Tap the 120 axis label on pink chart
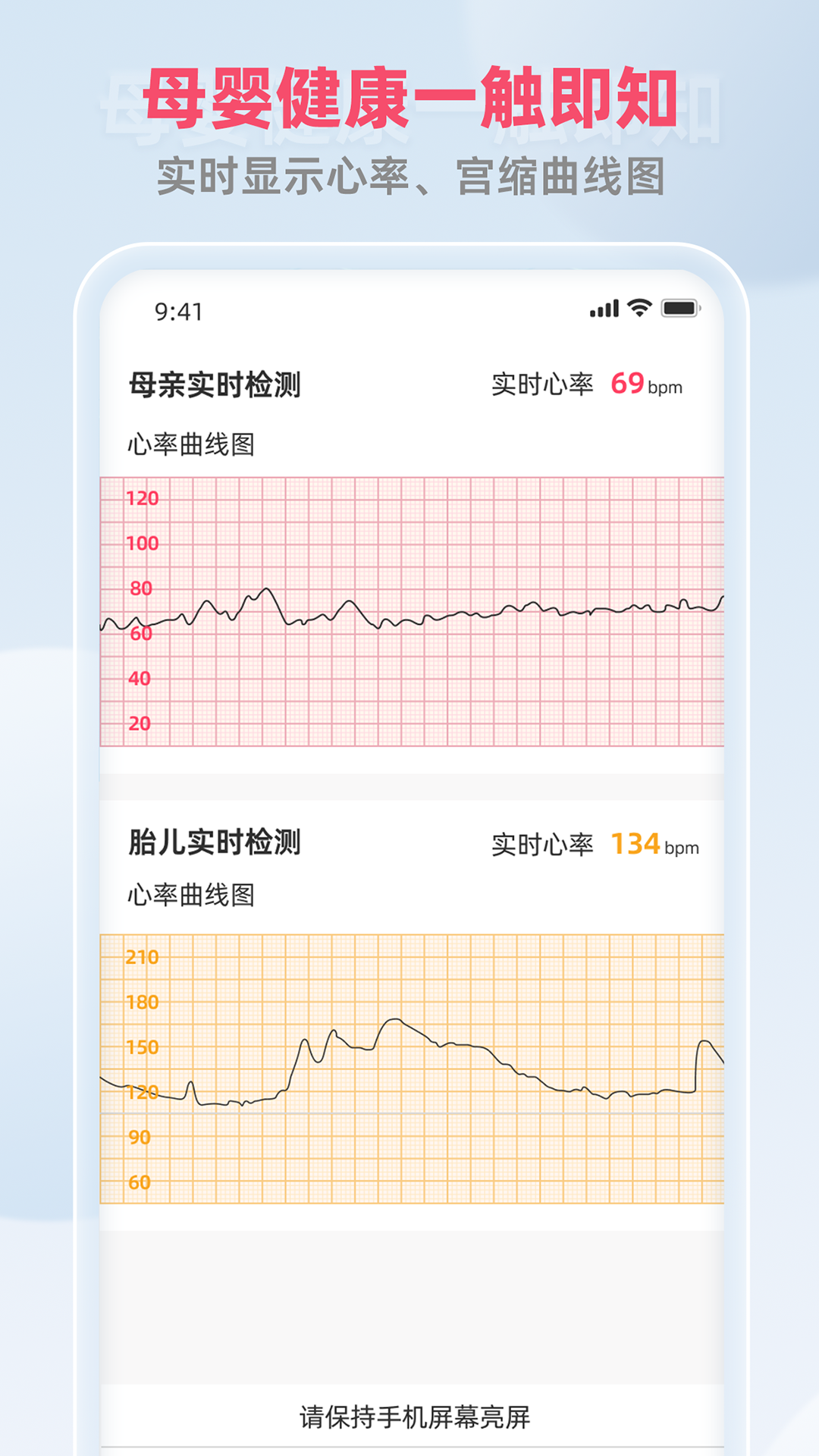The height and width of the screenshot is (1456, 819). click(x=143, y=499)
